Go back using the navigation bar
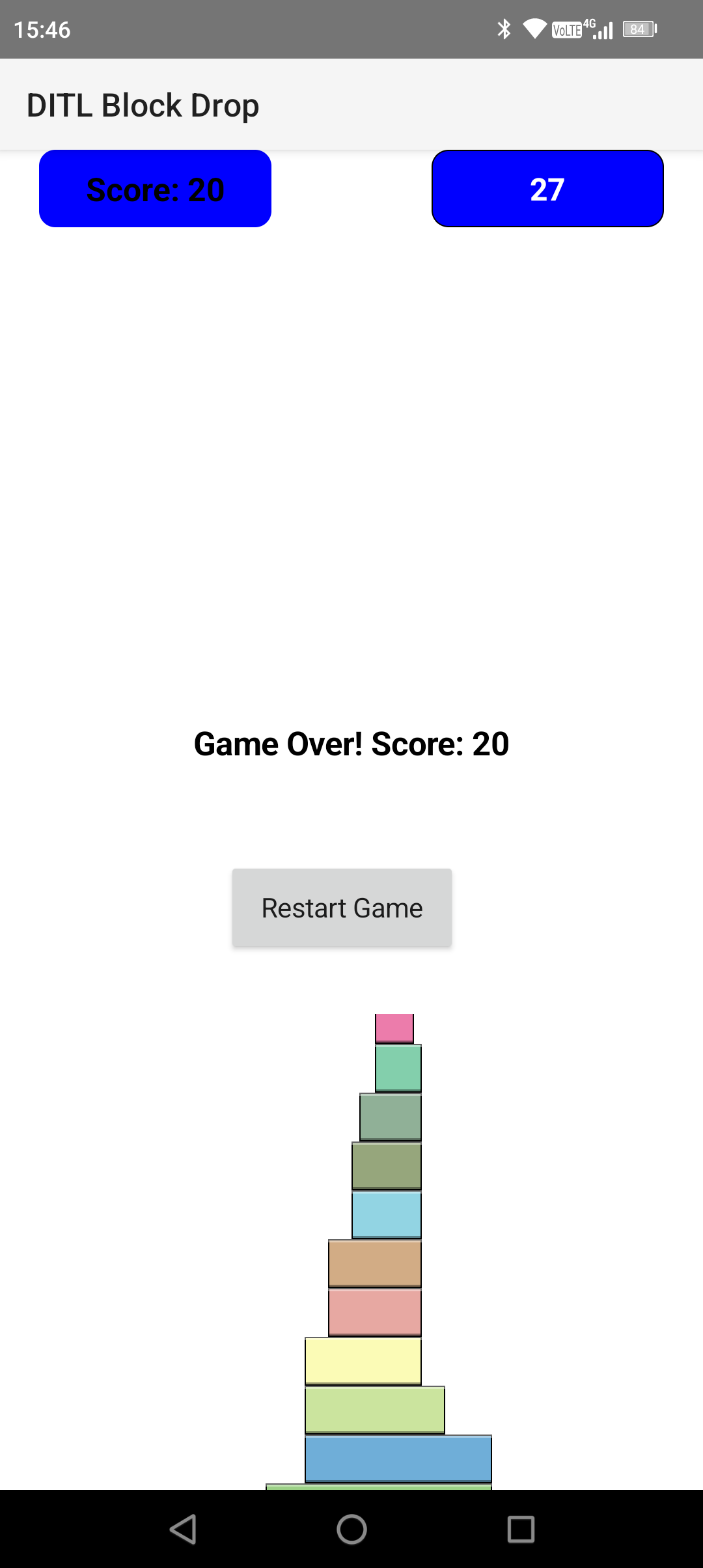 183,1529
